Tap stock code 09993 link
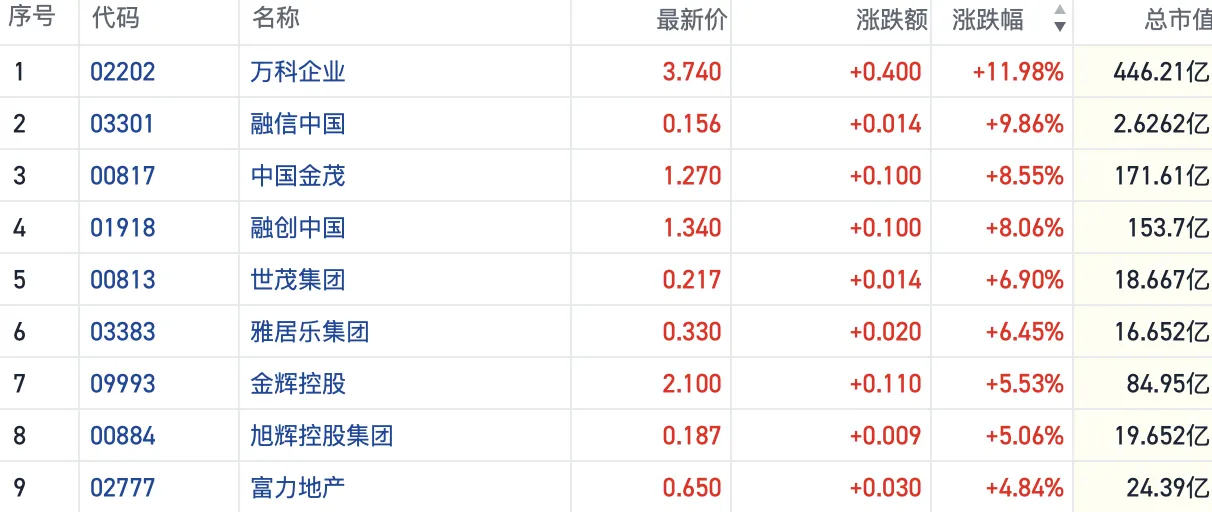The image size is (1212, 512). (x=123, y=384)
